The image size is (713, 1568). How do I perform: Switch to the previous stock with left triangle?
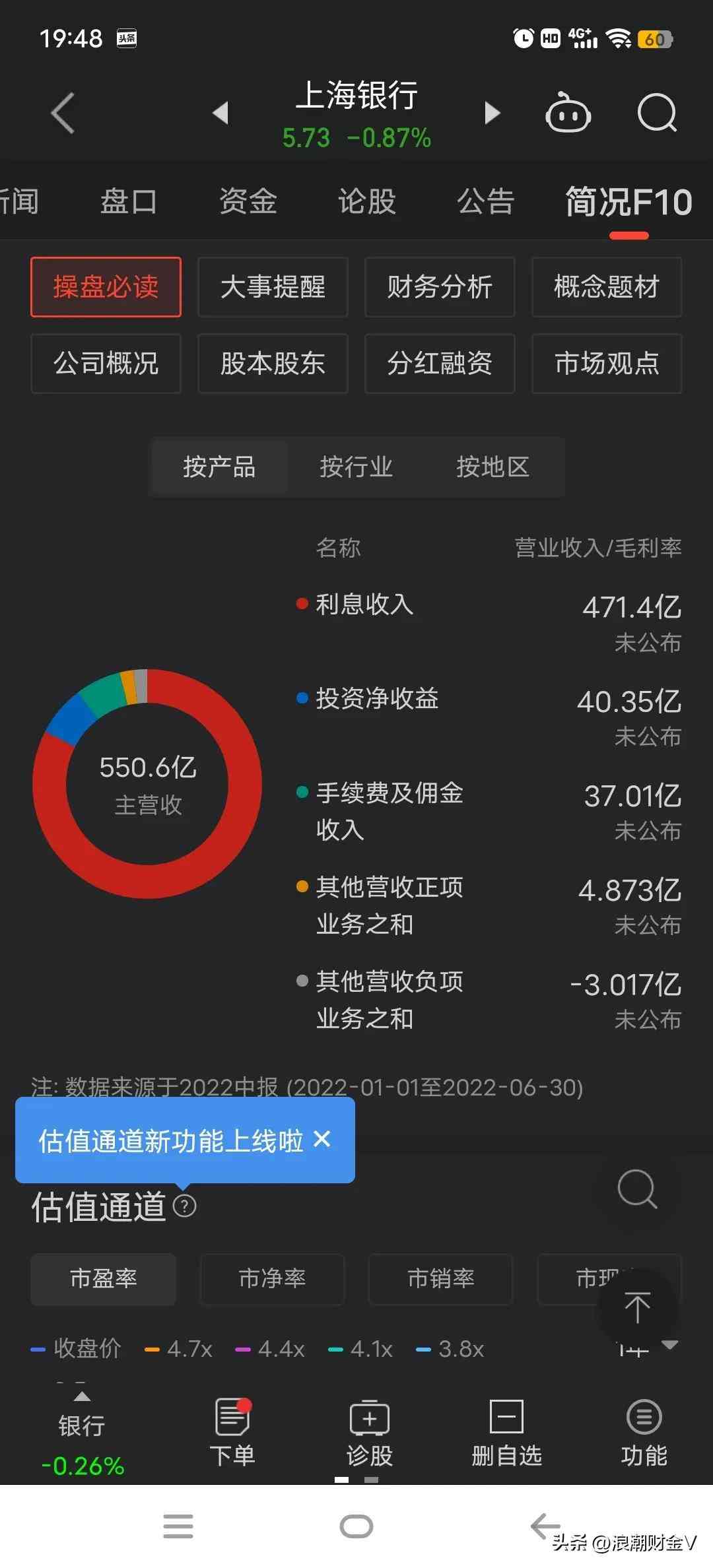[x=221, y=113]
